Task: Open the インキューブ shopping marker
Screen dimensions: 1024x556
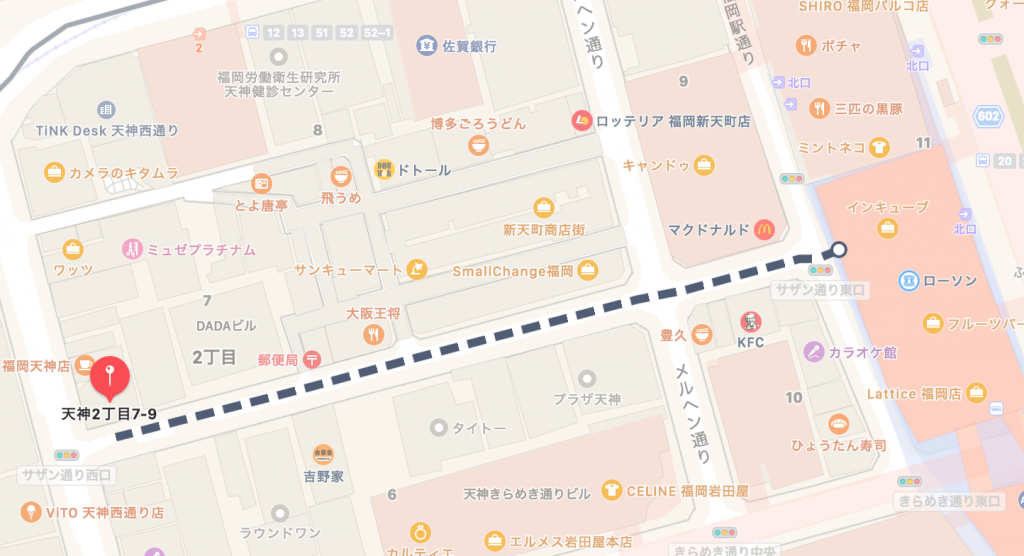Action: coord(887,229)
